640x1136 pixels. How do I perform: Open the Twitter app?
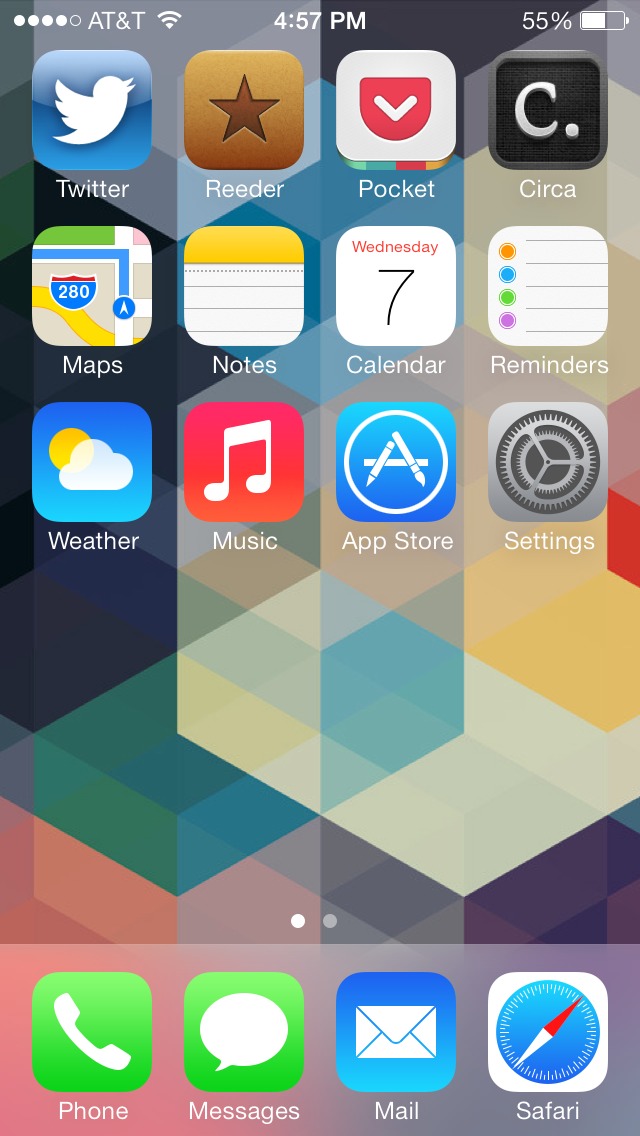coord(92,110)
